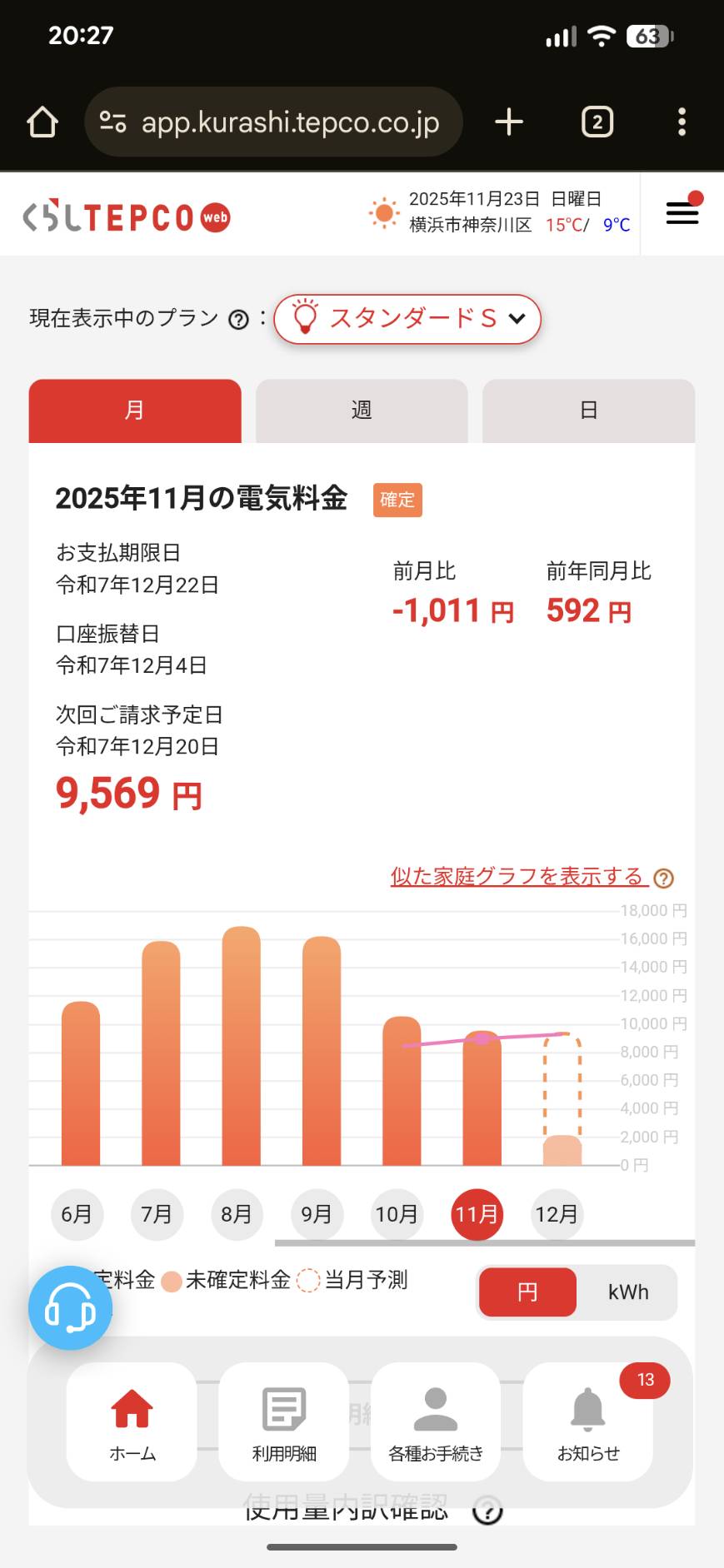Tap help icon next to 現在表示中のプラン
The height and width of the screenshot is (1568, 724).
pyautogui.click(x=238, y=320)
